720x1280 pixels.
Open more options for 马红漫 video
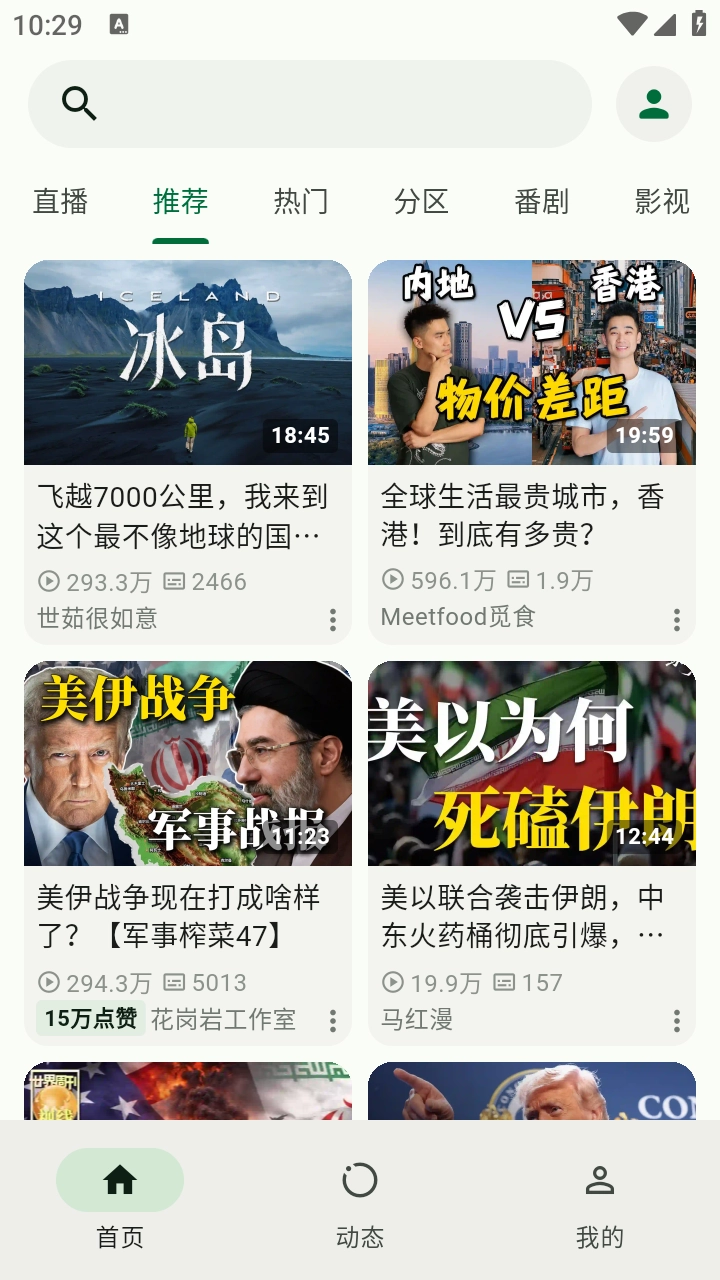point(677,1021)
